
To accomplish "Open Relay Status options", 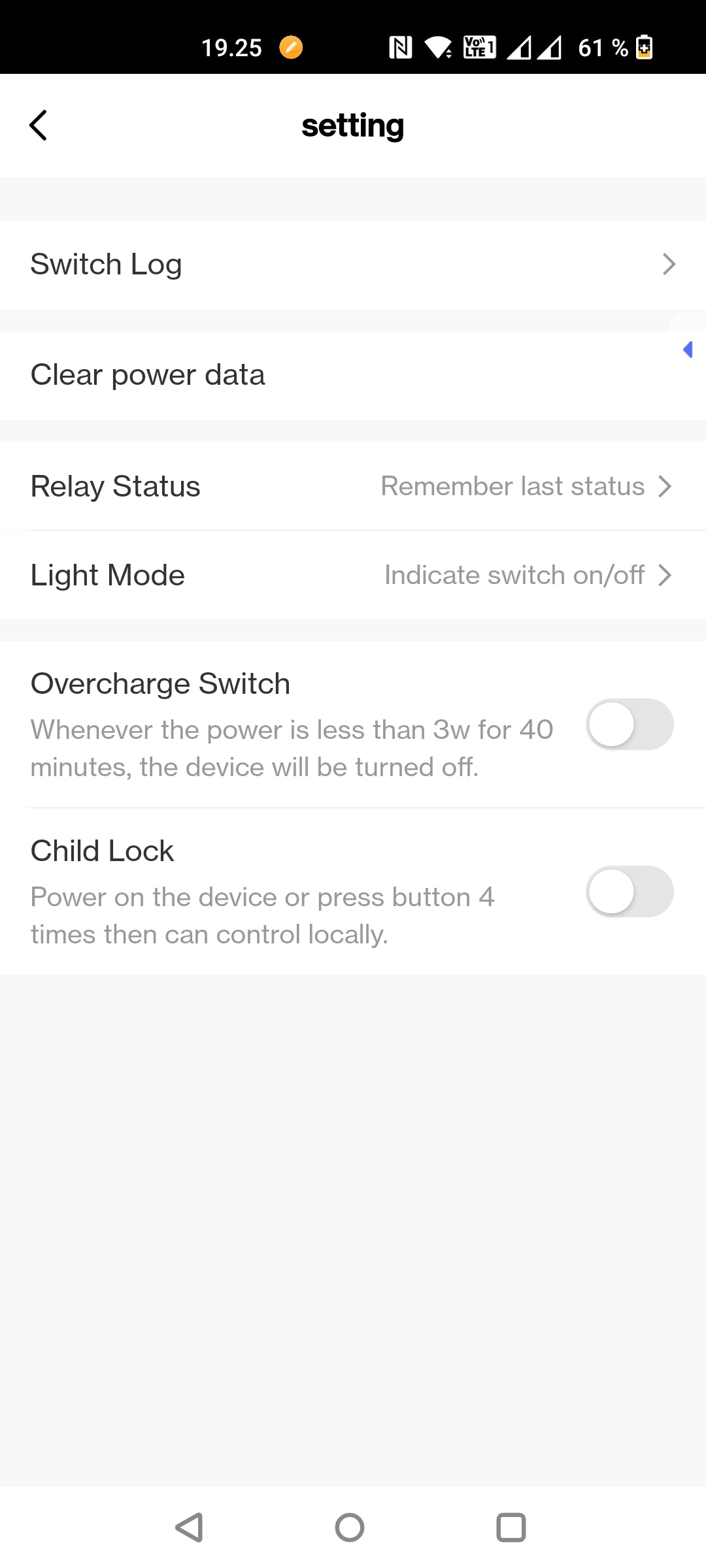I will coord(353,486).
